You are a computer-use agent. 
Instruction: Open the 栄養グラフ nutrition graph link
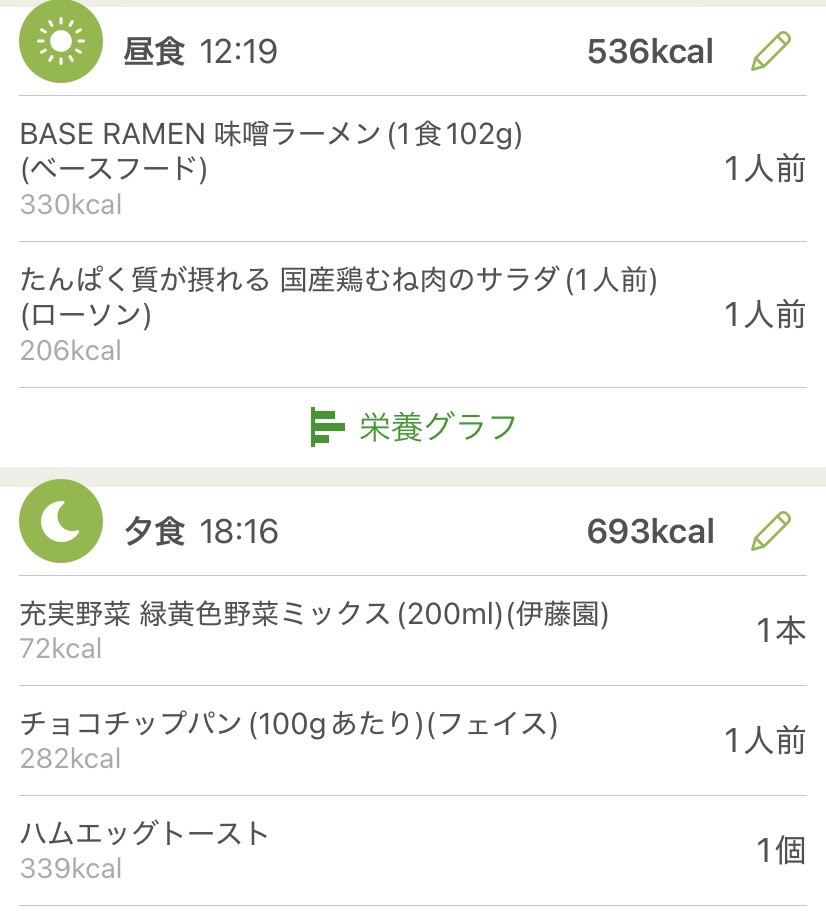click(414, 427)
